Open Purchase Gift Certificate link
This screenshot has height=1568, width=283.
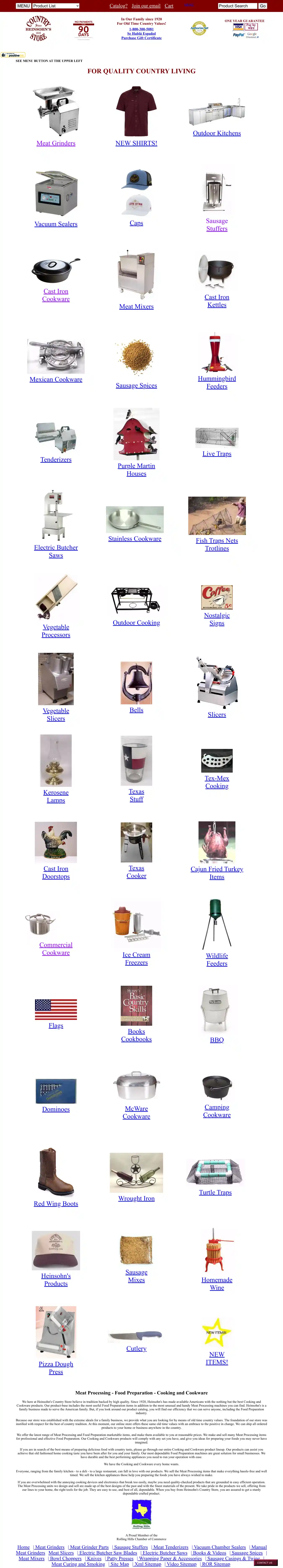pos(141,38)
